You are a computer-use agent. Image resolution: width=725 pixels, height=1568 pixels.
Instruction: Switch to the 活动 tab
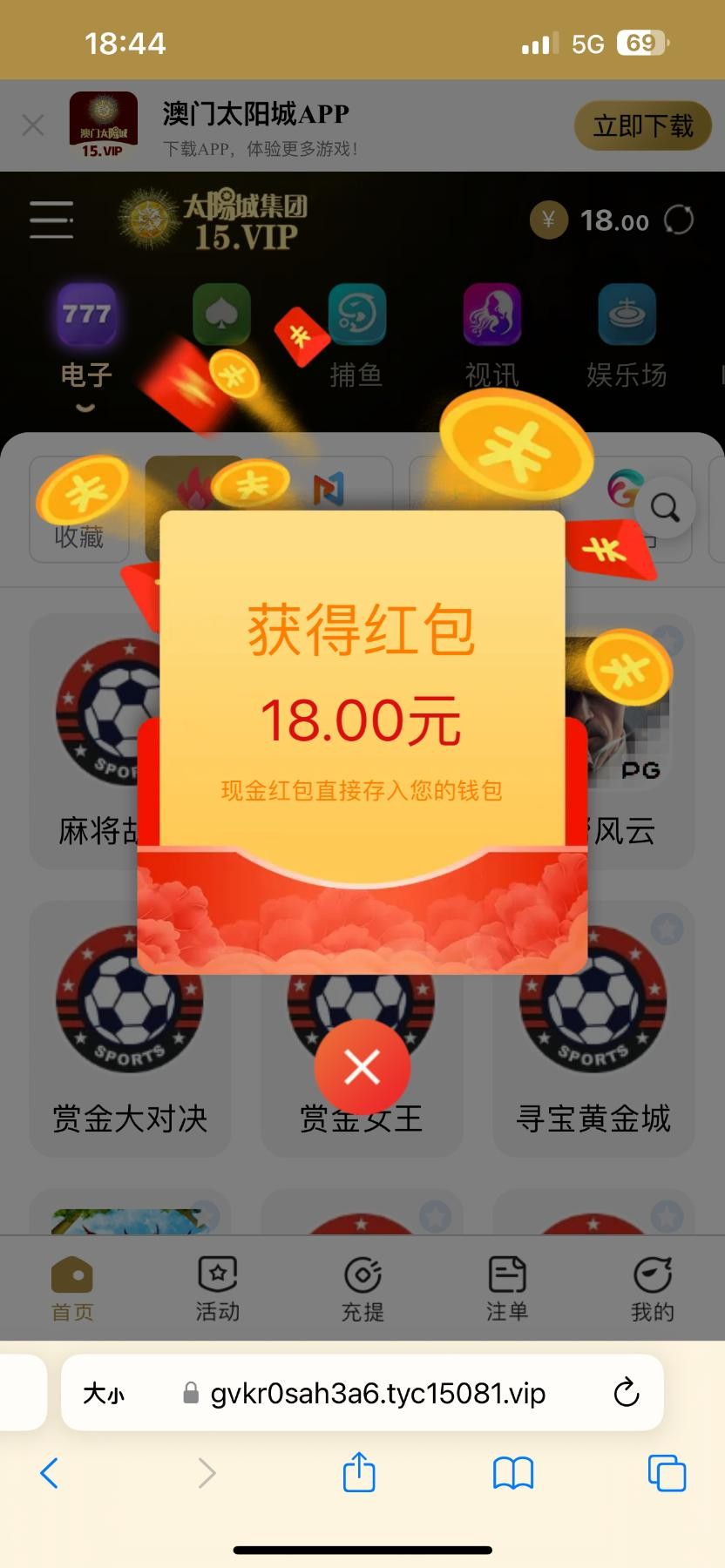click(x=217, y=1288)
